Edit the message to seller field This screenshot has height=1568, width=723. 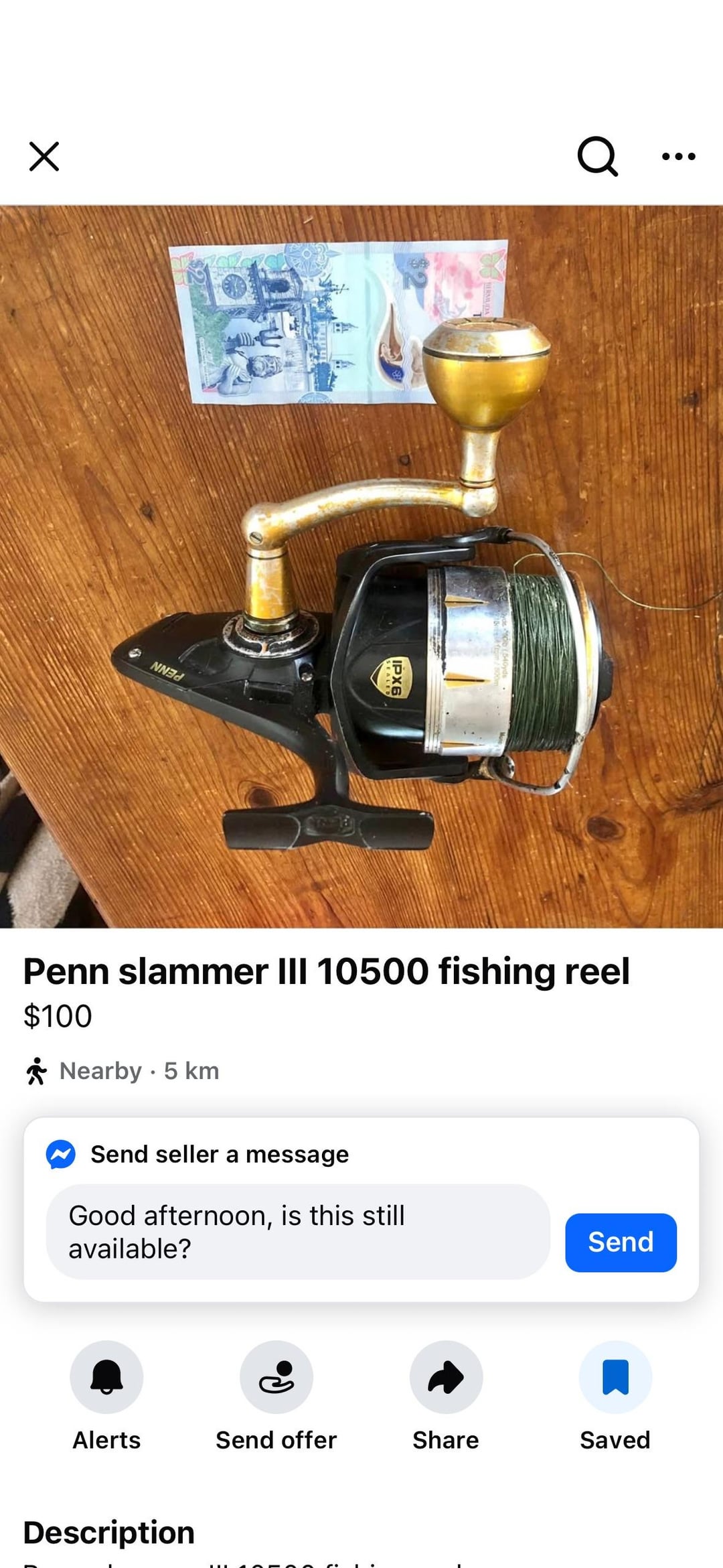[298, 1232]
